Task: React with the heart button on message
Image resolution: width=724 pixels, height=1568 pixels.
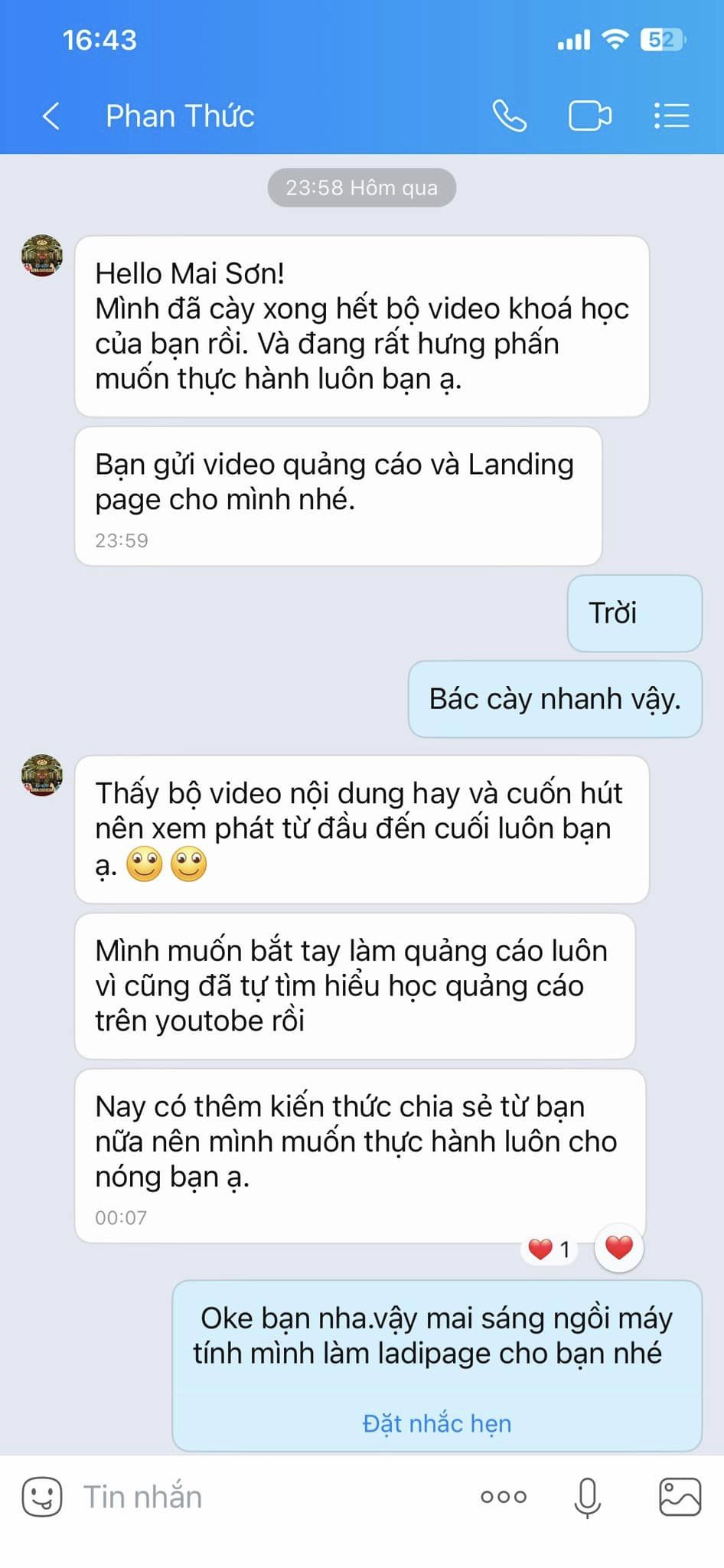Action: pyautogui.click(x=618, y=1248)
